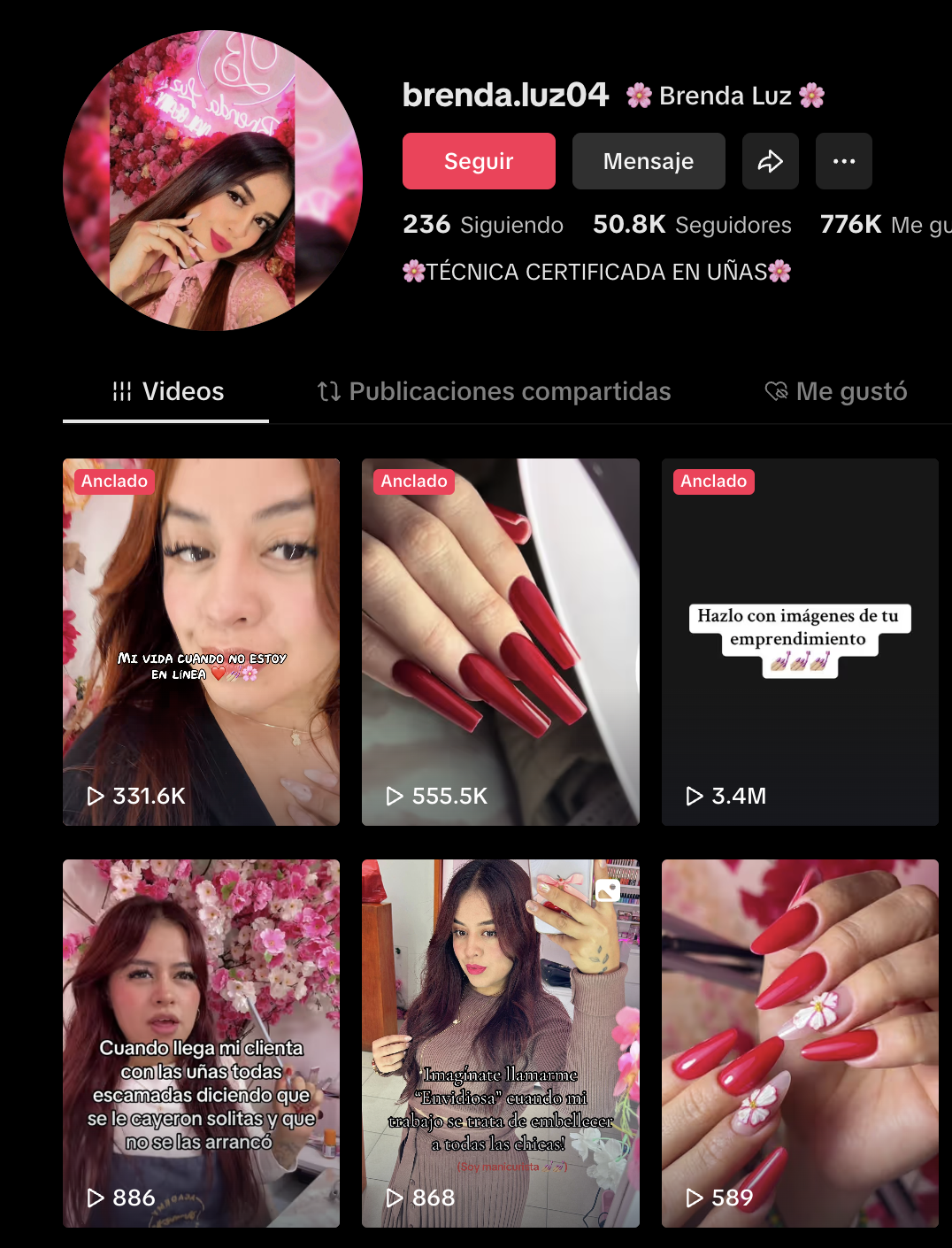Play the video with 886 views

point(201,1043)
